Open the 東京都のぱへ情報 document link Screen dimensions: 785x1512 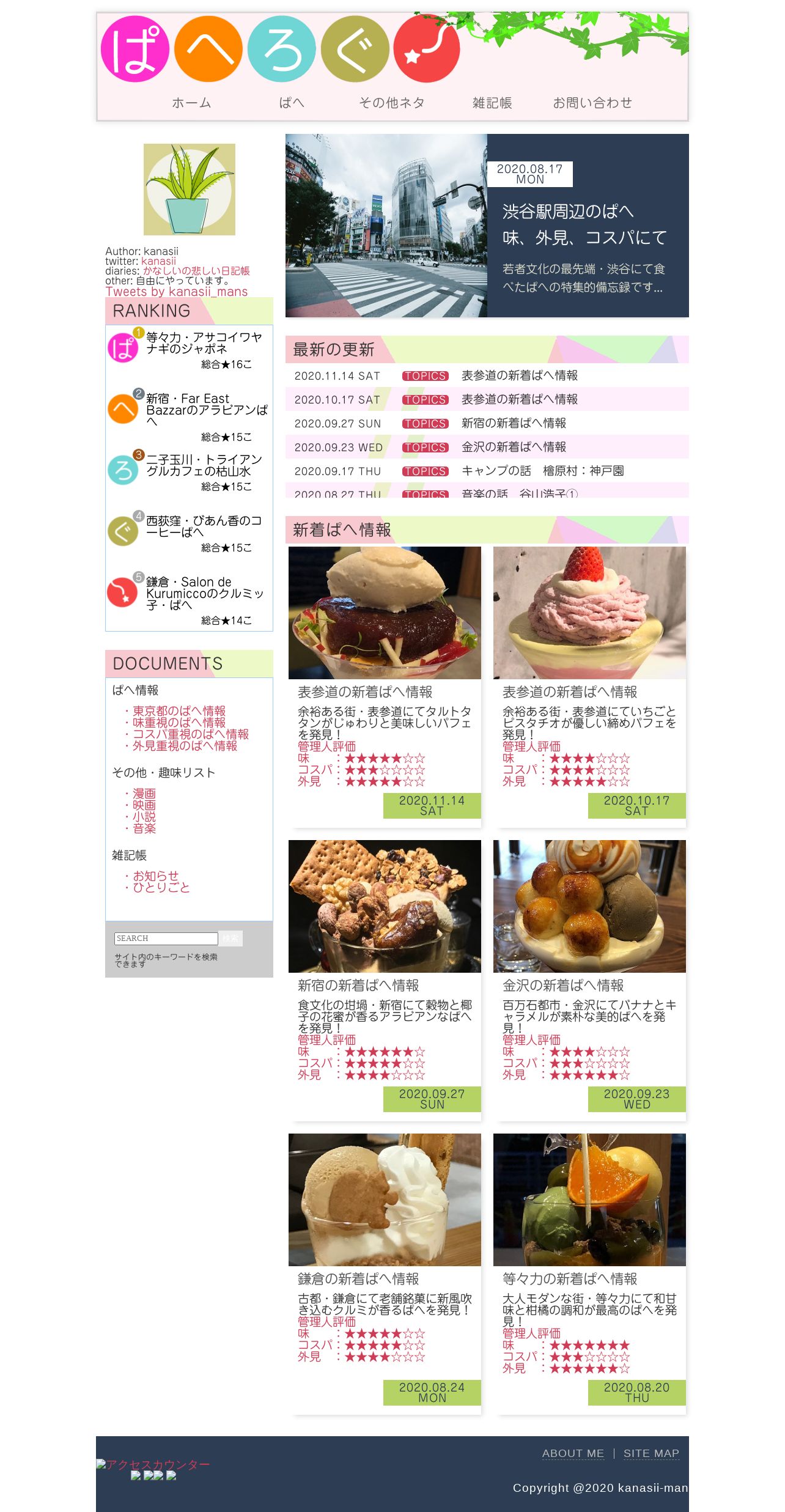coord(179,711)
